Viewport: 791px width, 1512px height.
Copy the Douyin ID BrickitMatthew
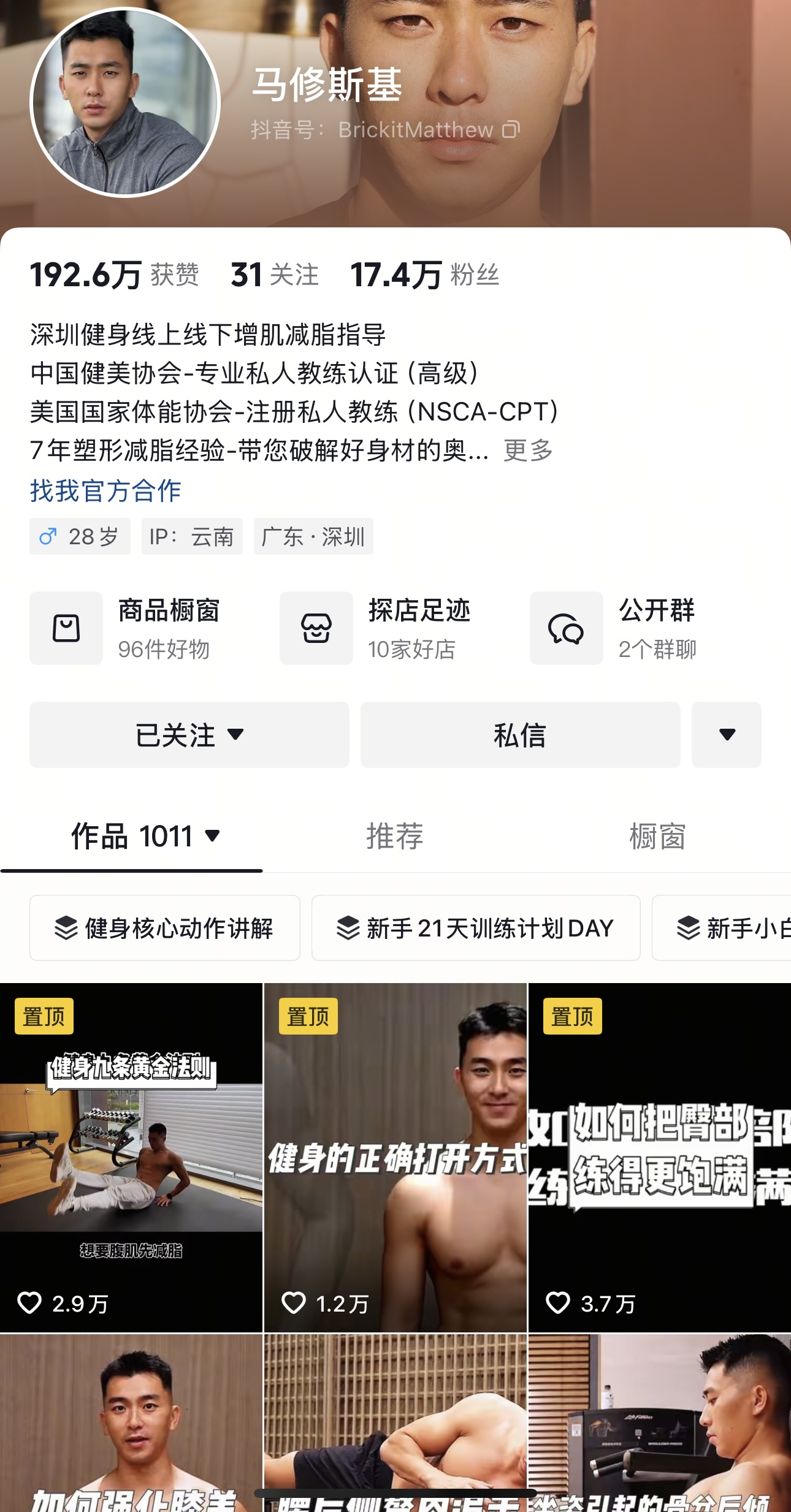click(510, 130)
